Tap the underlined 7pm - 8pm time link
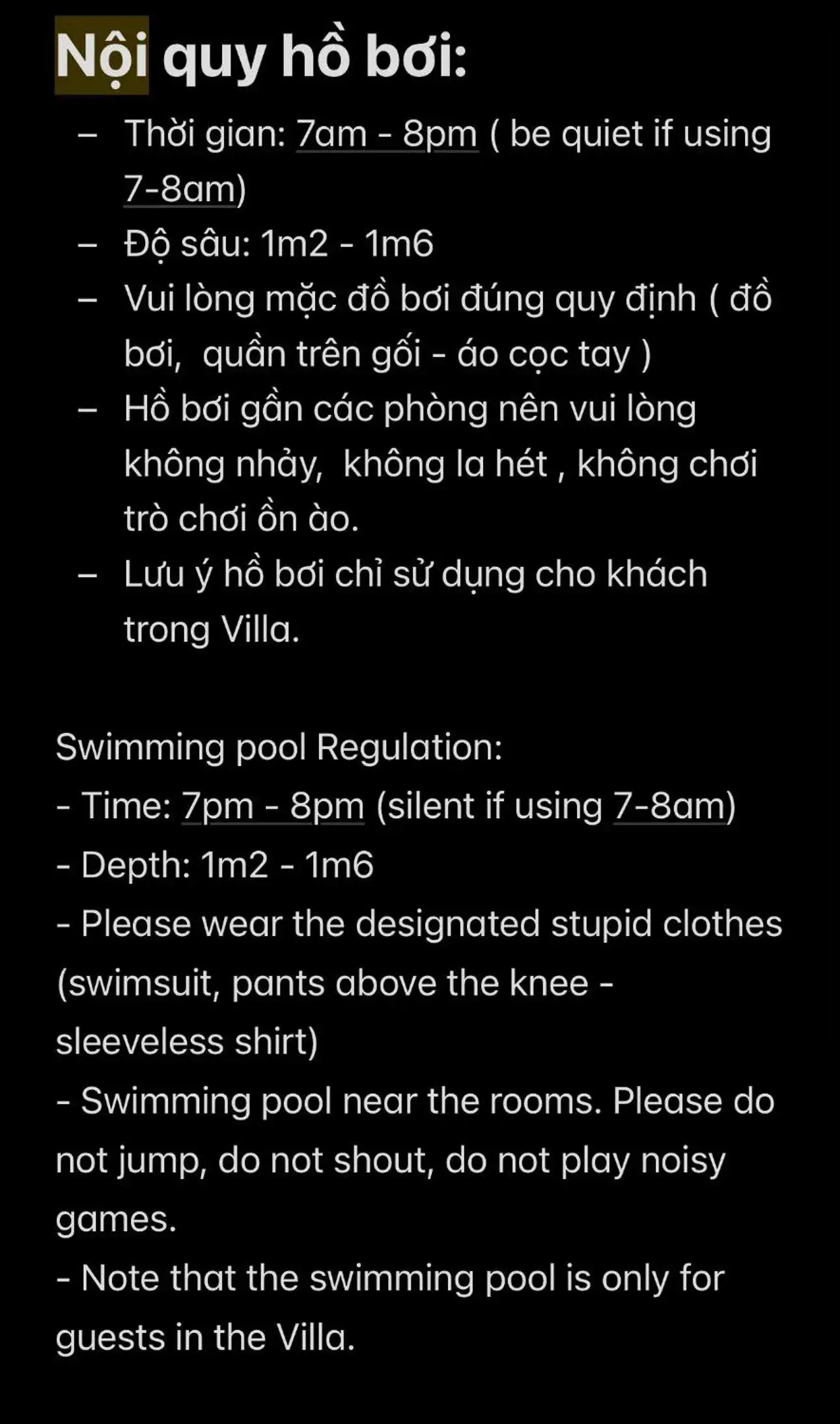The width and height of the screenshot is (840, 1424). [x=272, y=806]
